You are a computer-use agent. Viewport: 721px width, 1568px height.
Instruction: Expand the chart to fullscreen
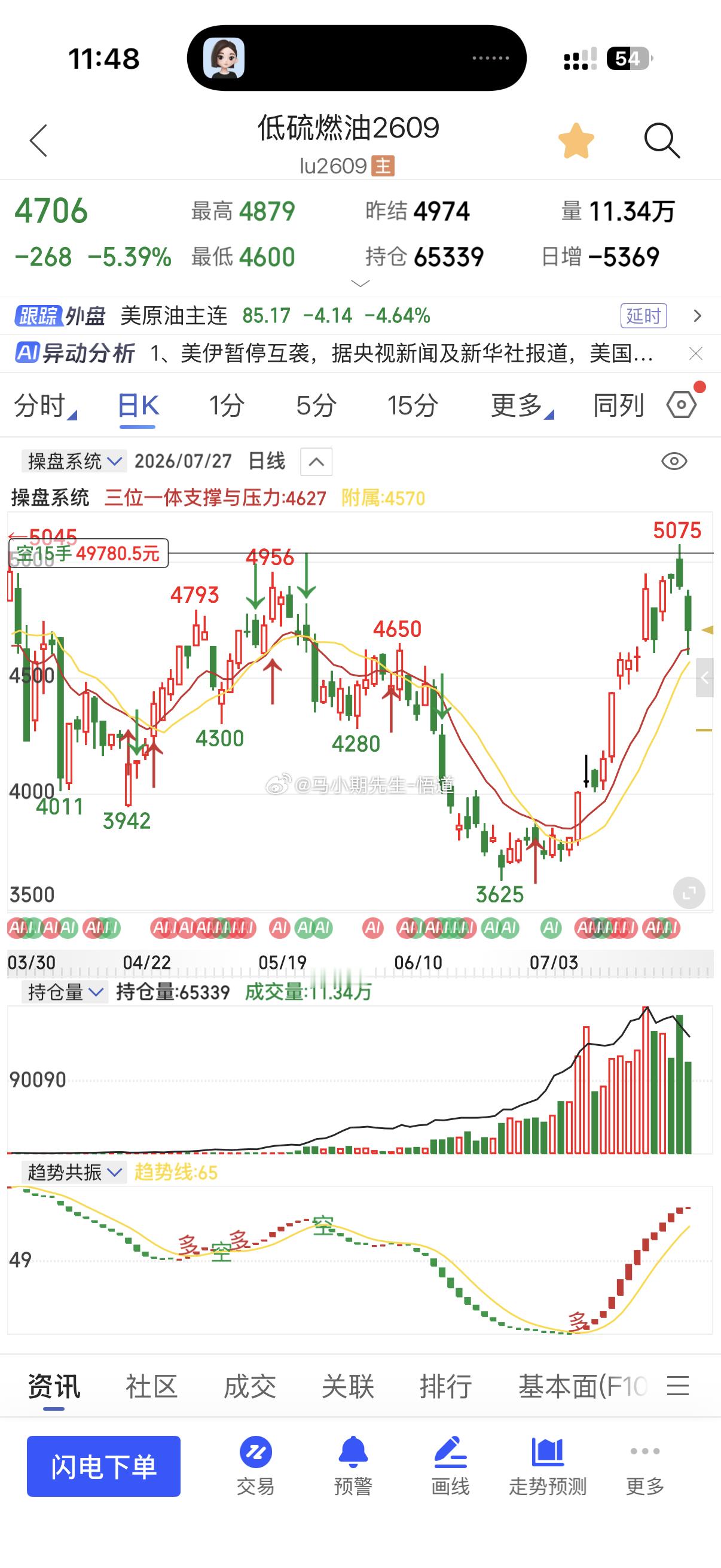[689, 893]
